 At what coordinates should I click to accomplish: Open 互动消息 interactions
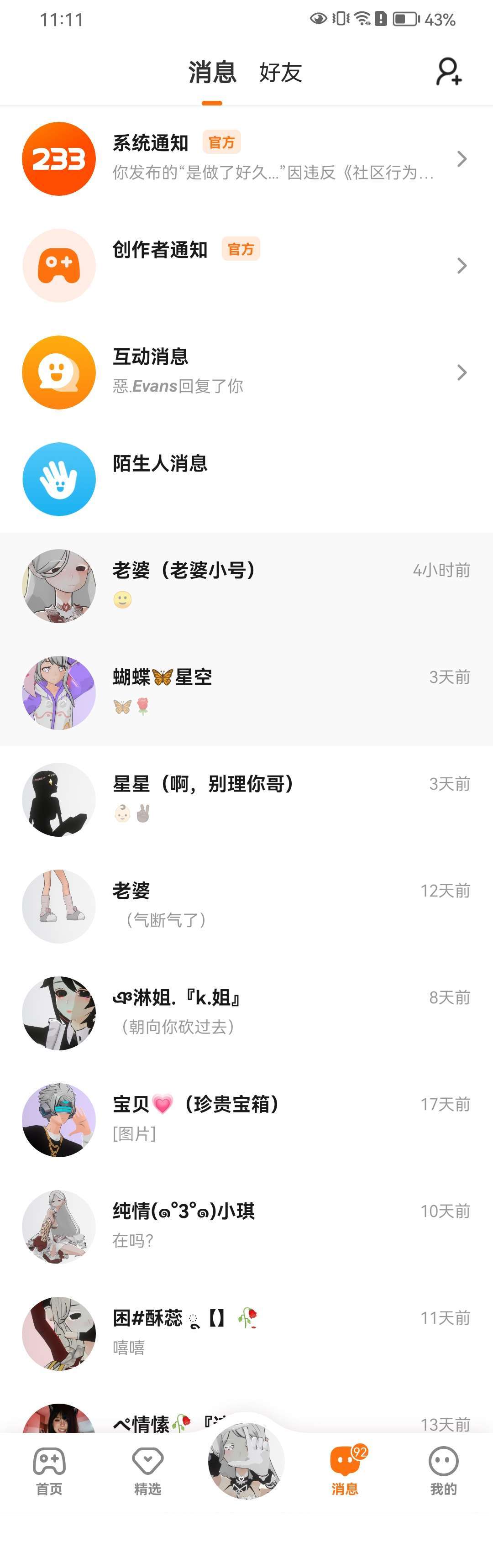tap(246, 372)
